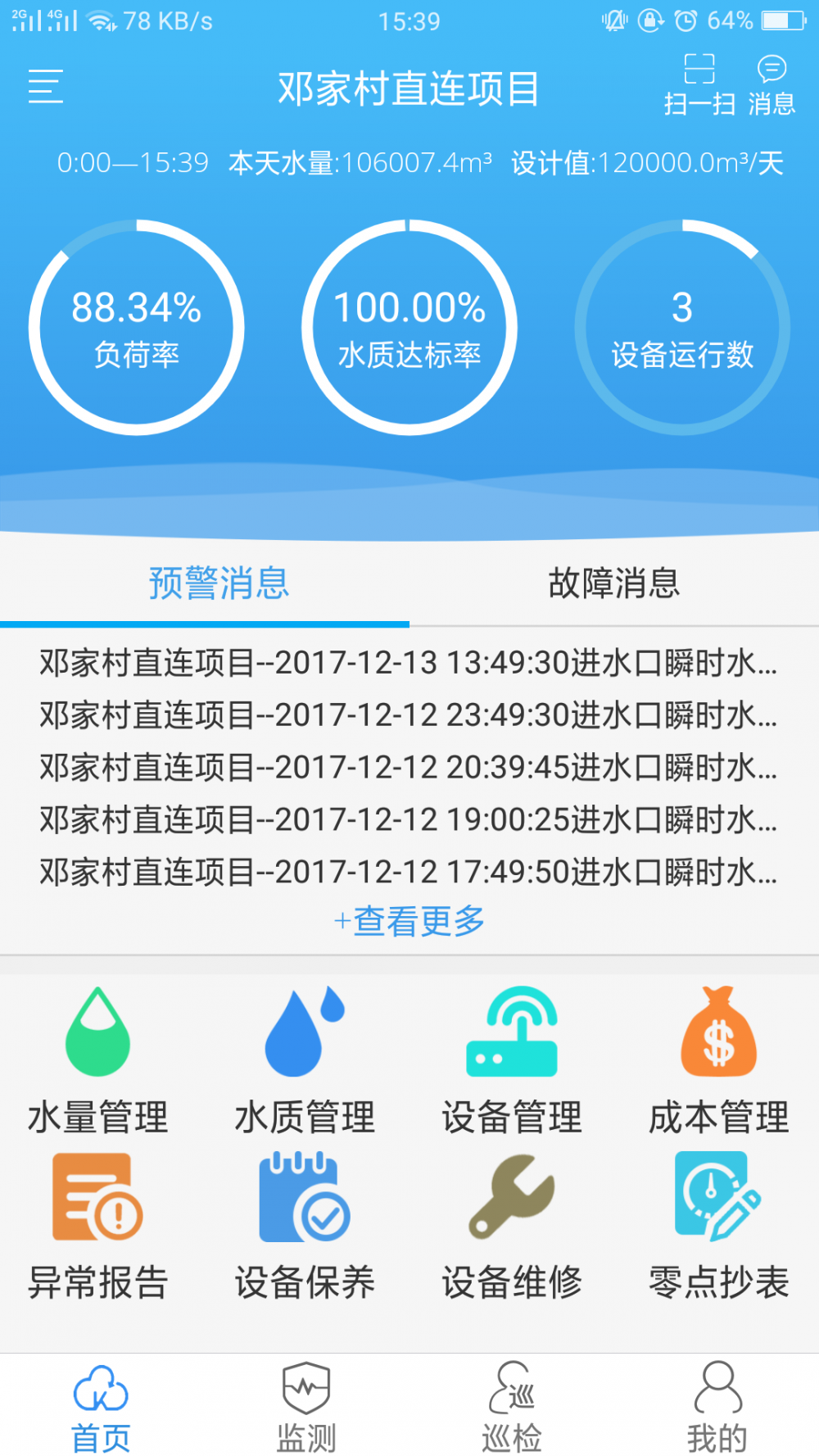
Task: Open 水量管理 water volume management
Action: click(x=98, y=1061)
